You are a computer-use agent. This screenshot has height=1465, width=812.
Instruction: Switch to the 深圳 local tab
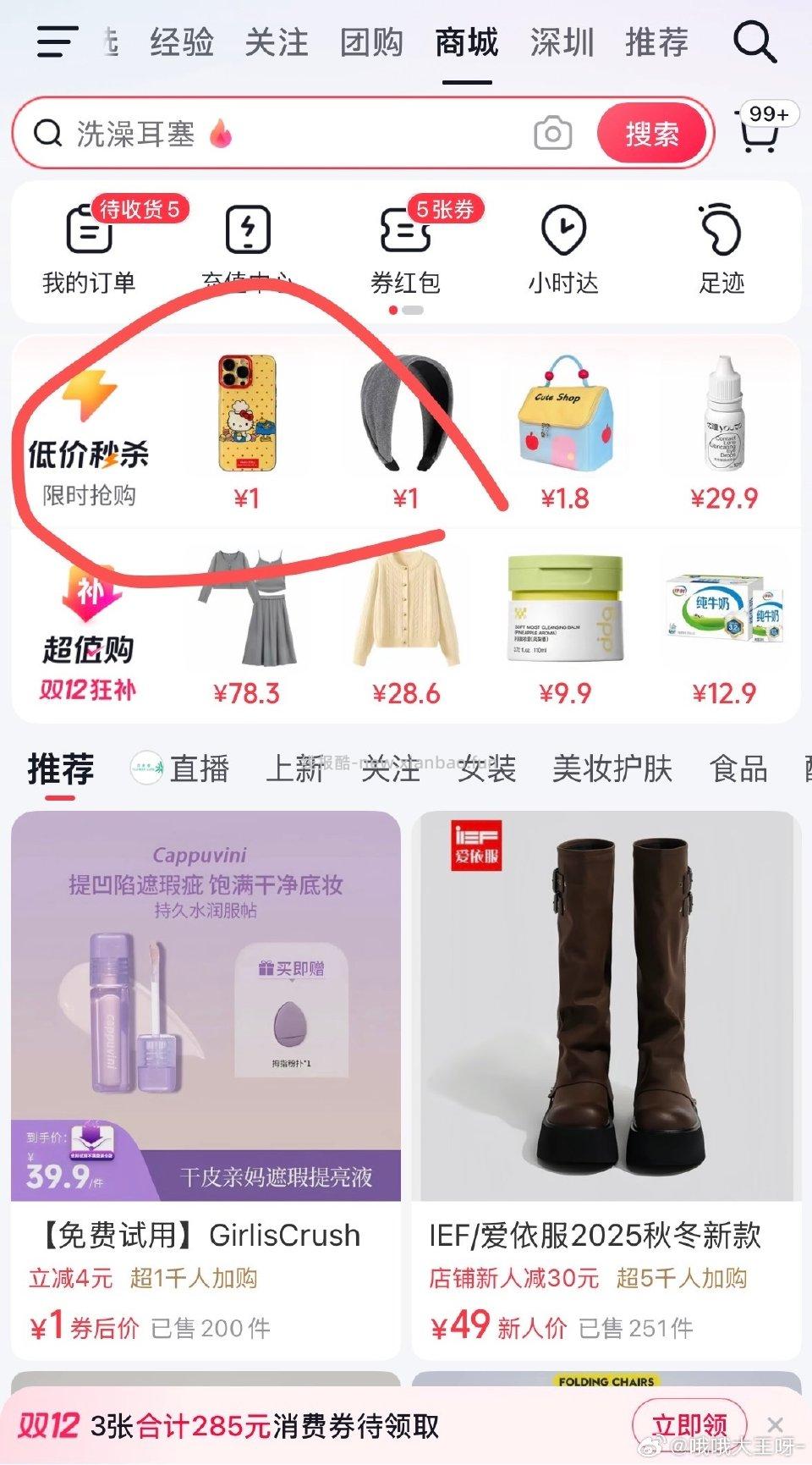pos(562,42)
